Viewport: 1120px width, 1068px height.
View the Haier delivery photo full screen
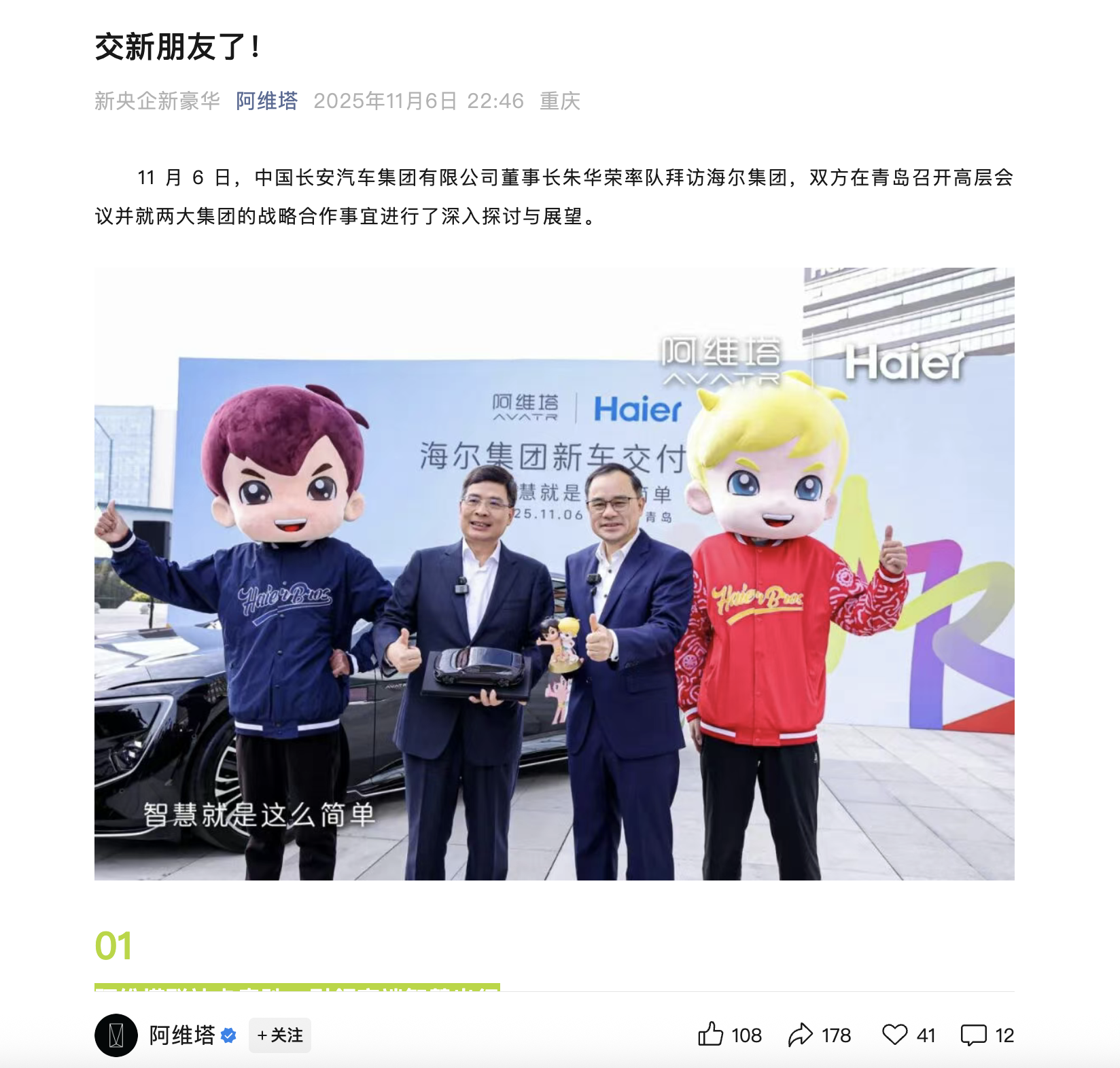coord(554,573)
